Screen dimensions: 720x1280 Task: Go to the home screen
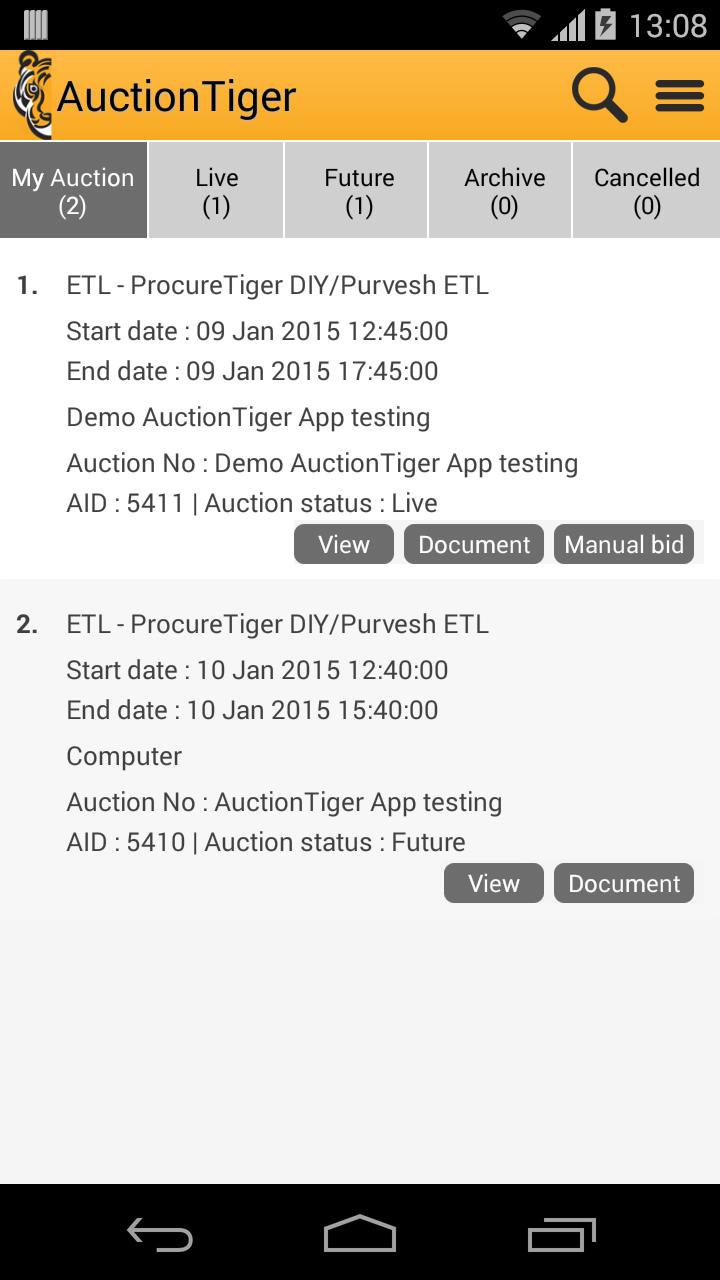click(x=360, y=1234)
